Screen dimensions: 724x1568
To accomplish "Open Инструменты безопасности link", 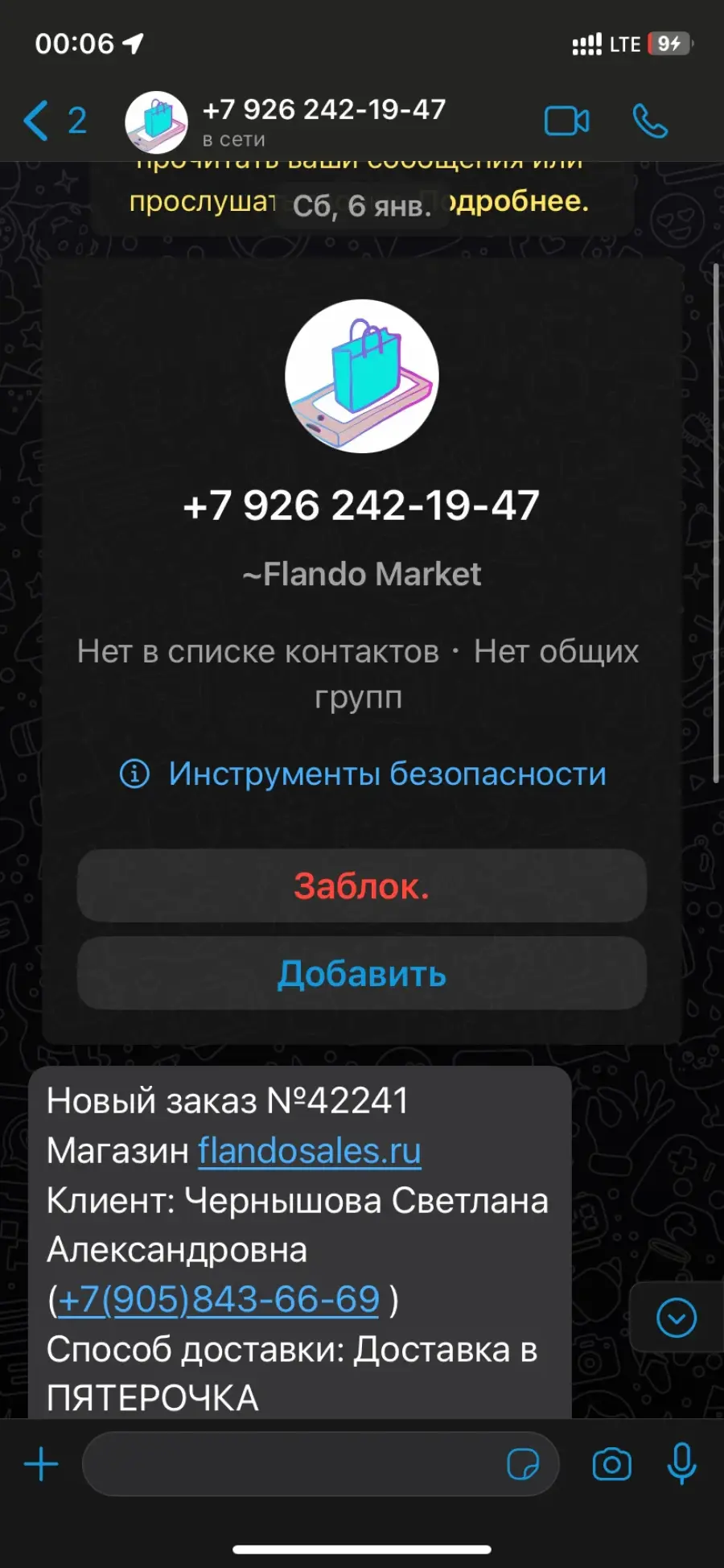I will [x=363, y=774].
